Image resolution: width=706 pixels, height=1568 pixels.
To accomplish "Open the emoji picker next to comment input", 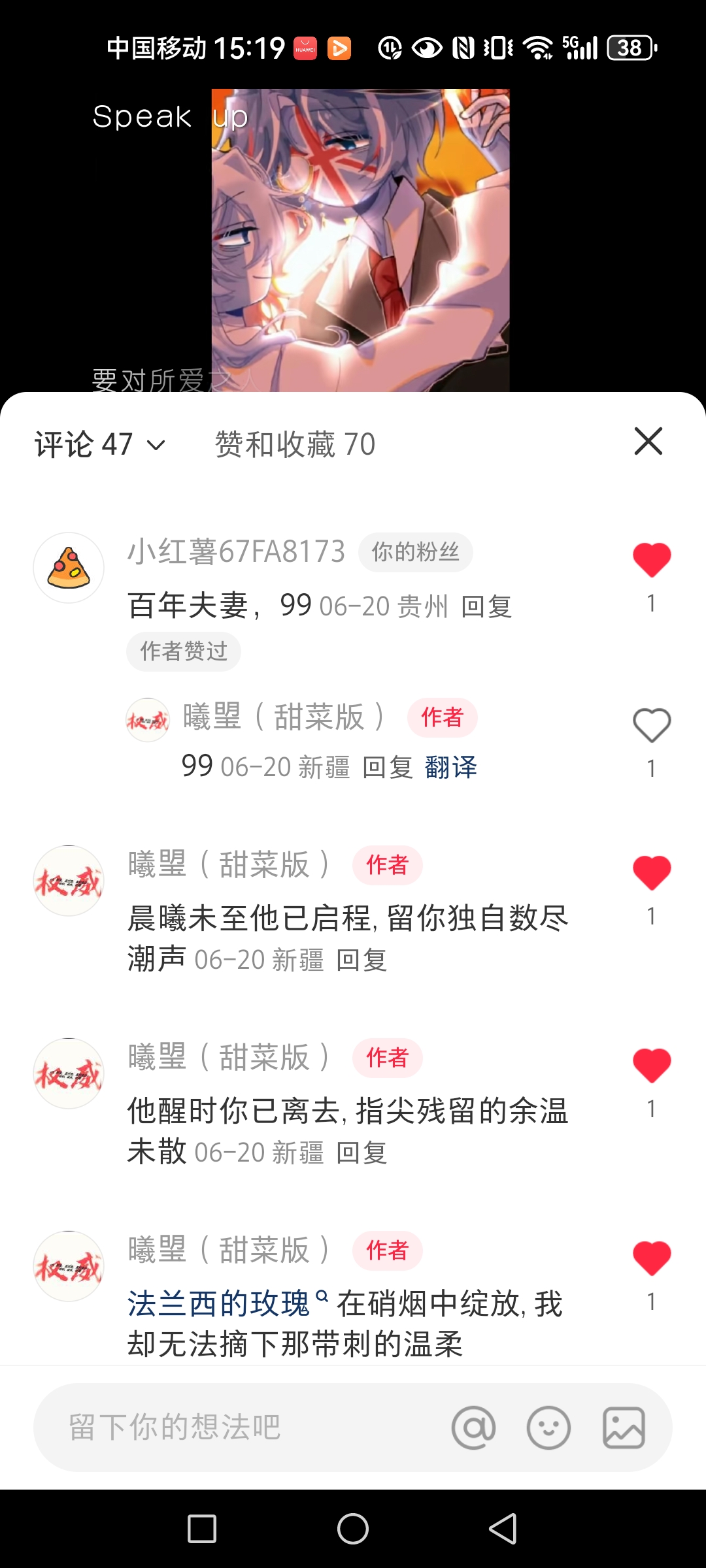I will point(549,1428).
